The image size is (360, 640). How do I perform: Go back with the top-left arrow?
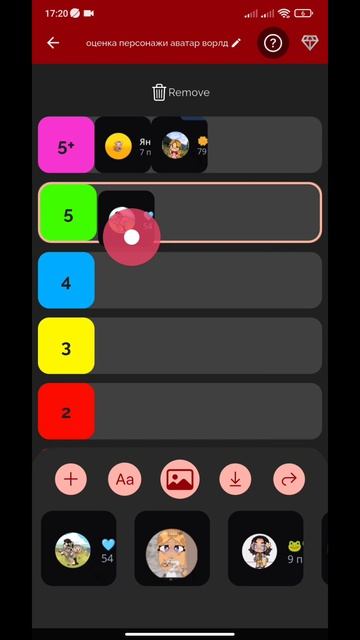pyautogui.click(x=53, y=43)
